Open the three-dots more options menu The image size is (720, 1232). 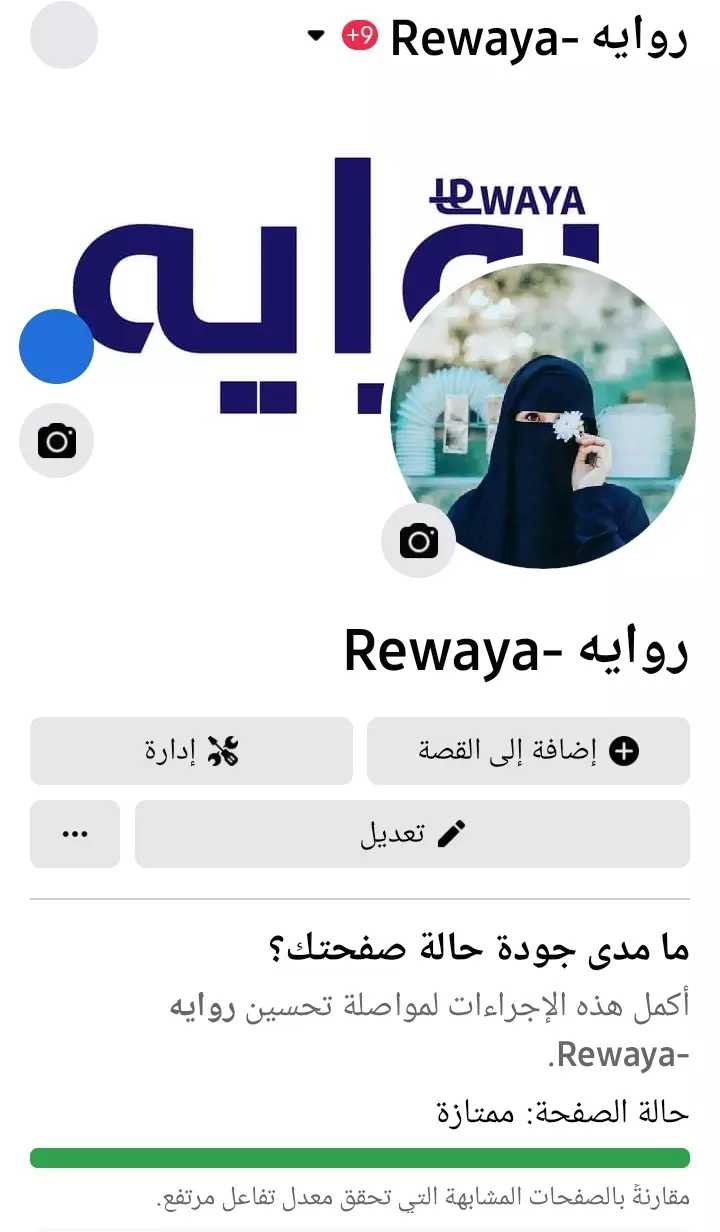click(x=74, y=833)
